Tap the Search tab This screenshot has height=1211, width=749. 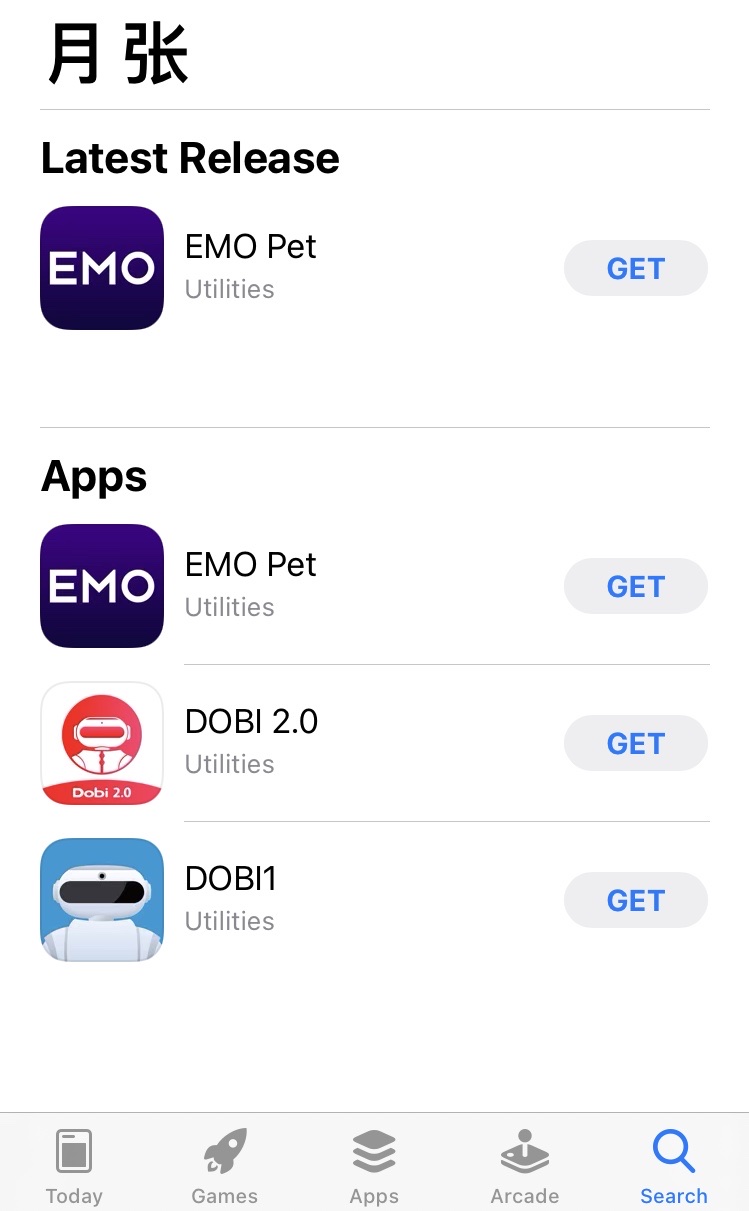pos(674,1166)
